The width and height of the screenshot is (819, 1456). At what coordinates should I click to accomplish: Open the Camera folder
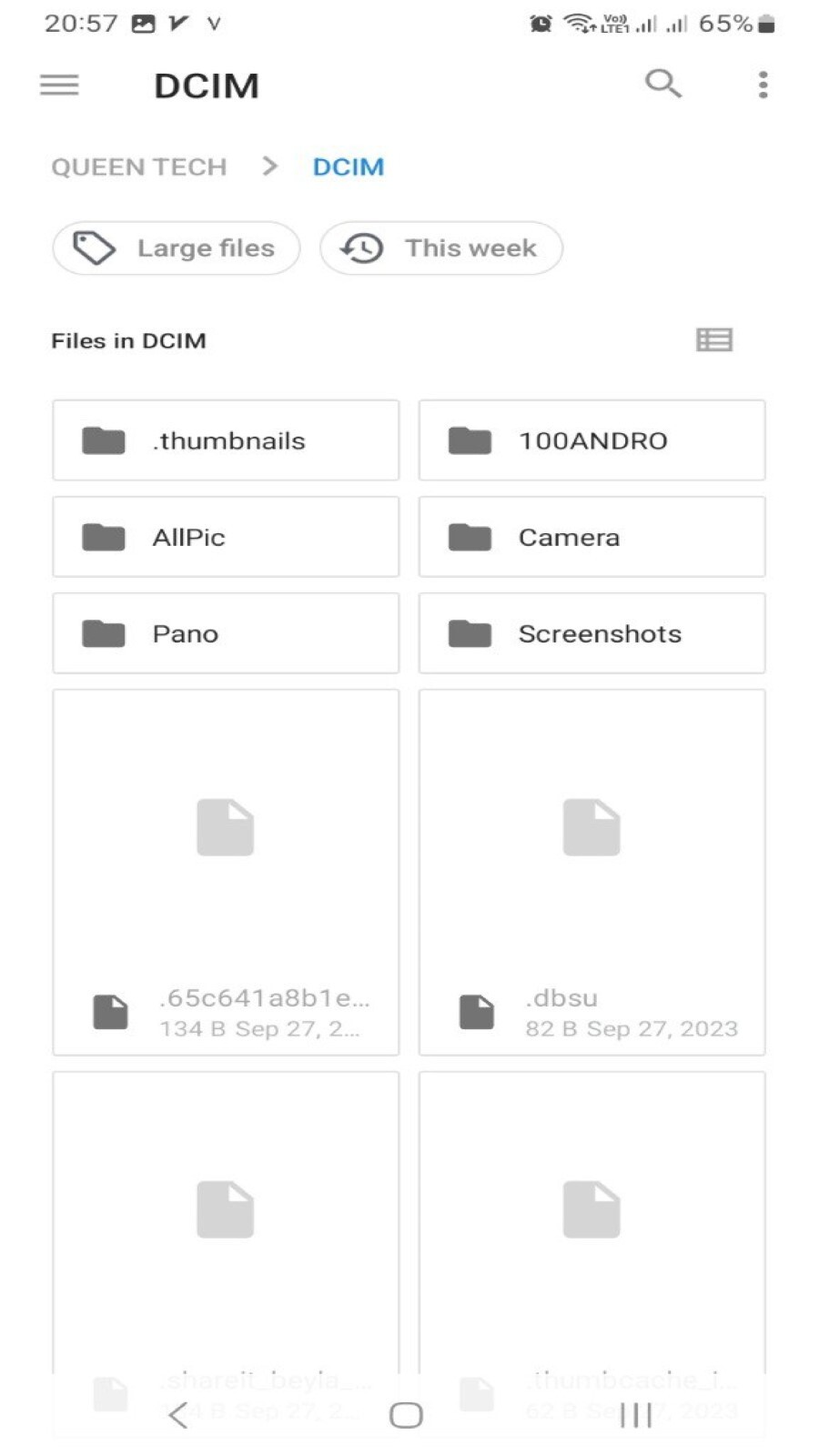click(591, 537)
